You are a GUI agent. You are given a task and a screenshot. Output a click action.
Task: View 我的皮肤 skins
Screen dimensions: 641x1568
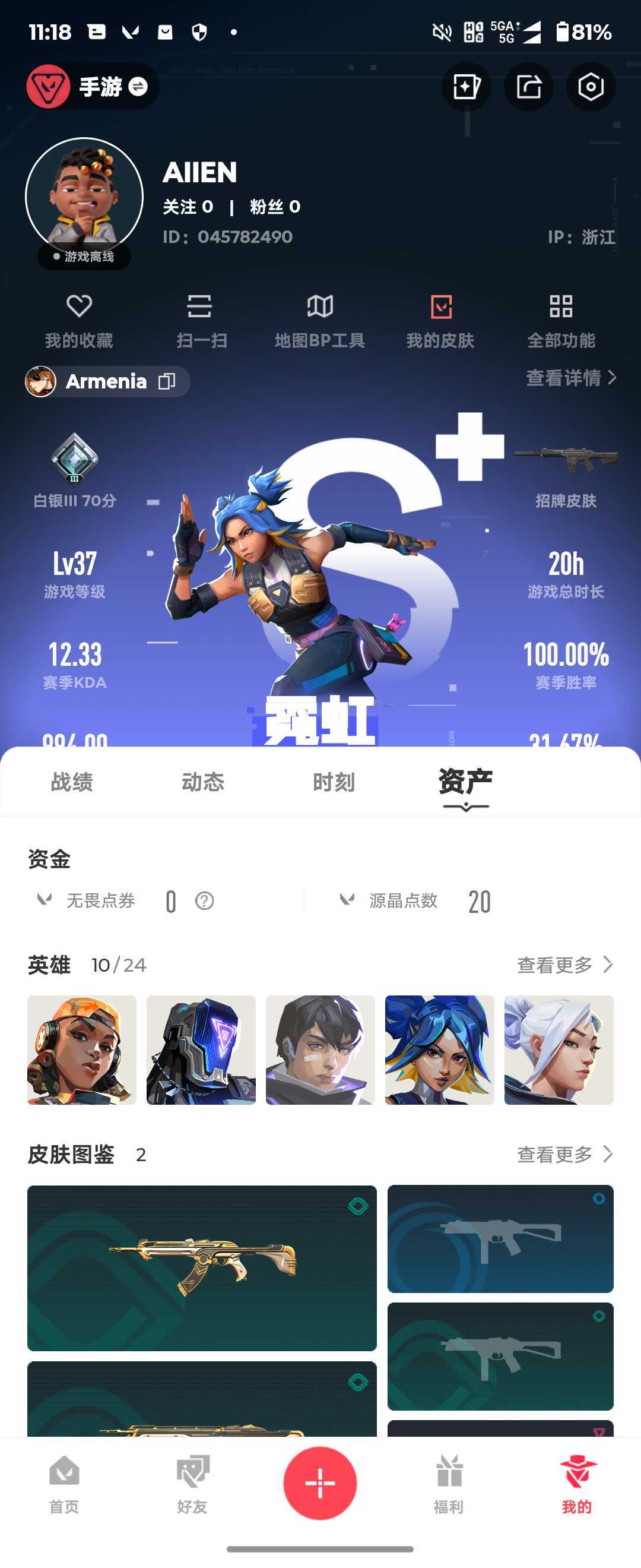[x=440, y=321]
